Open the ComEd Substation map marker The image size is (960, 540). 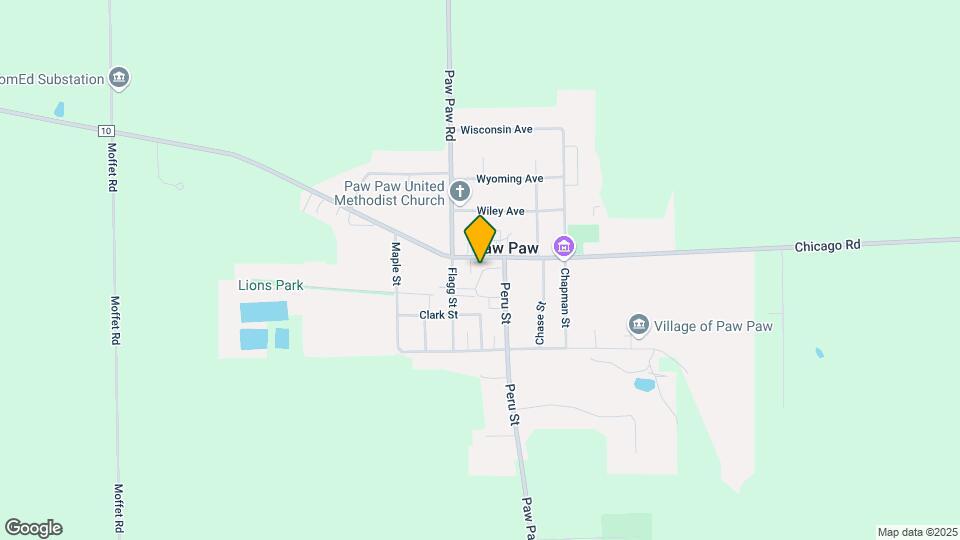(x=120, y=78)
